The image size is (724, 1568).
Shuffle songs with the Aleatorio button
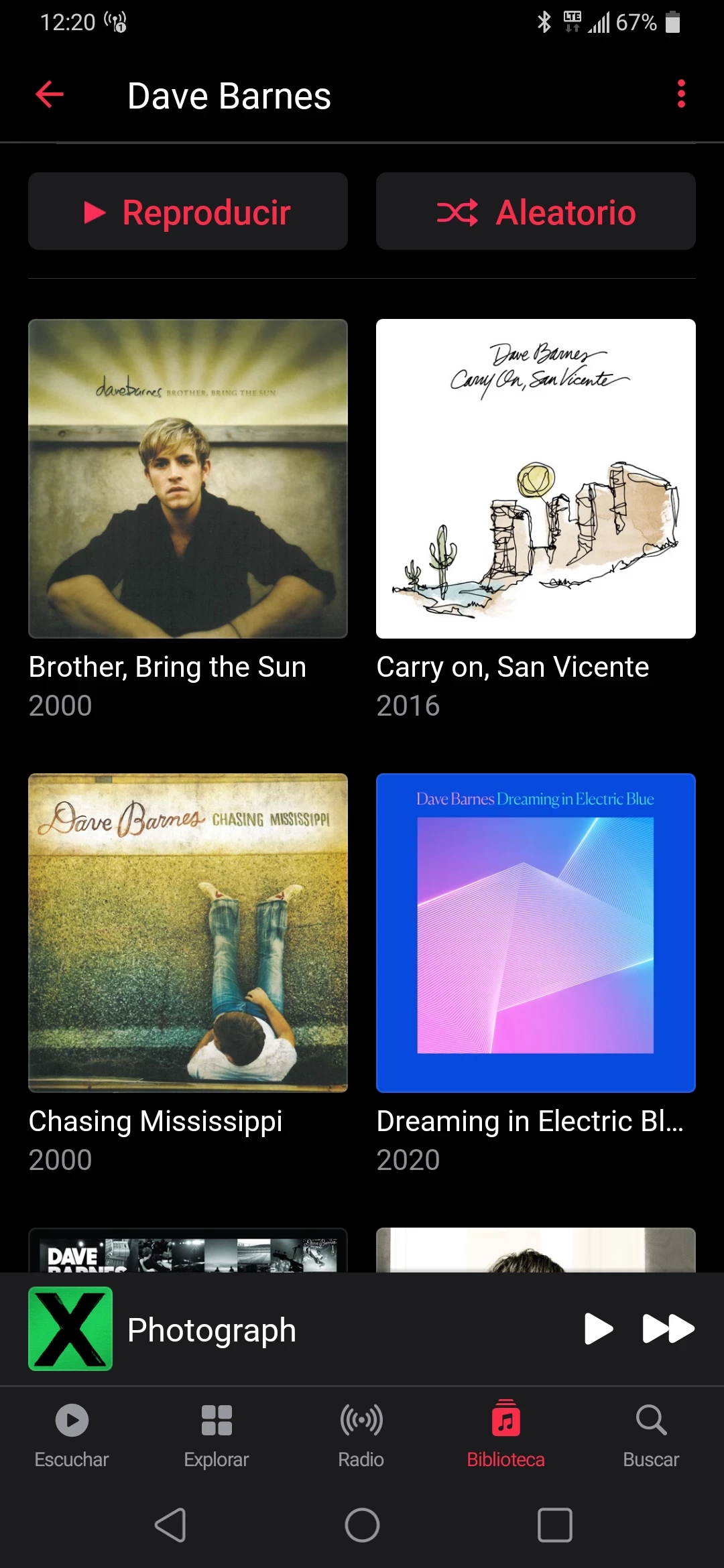(536, 211)
